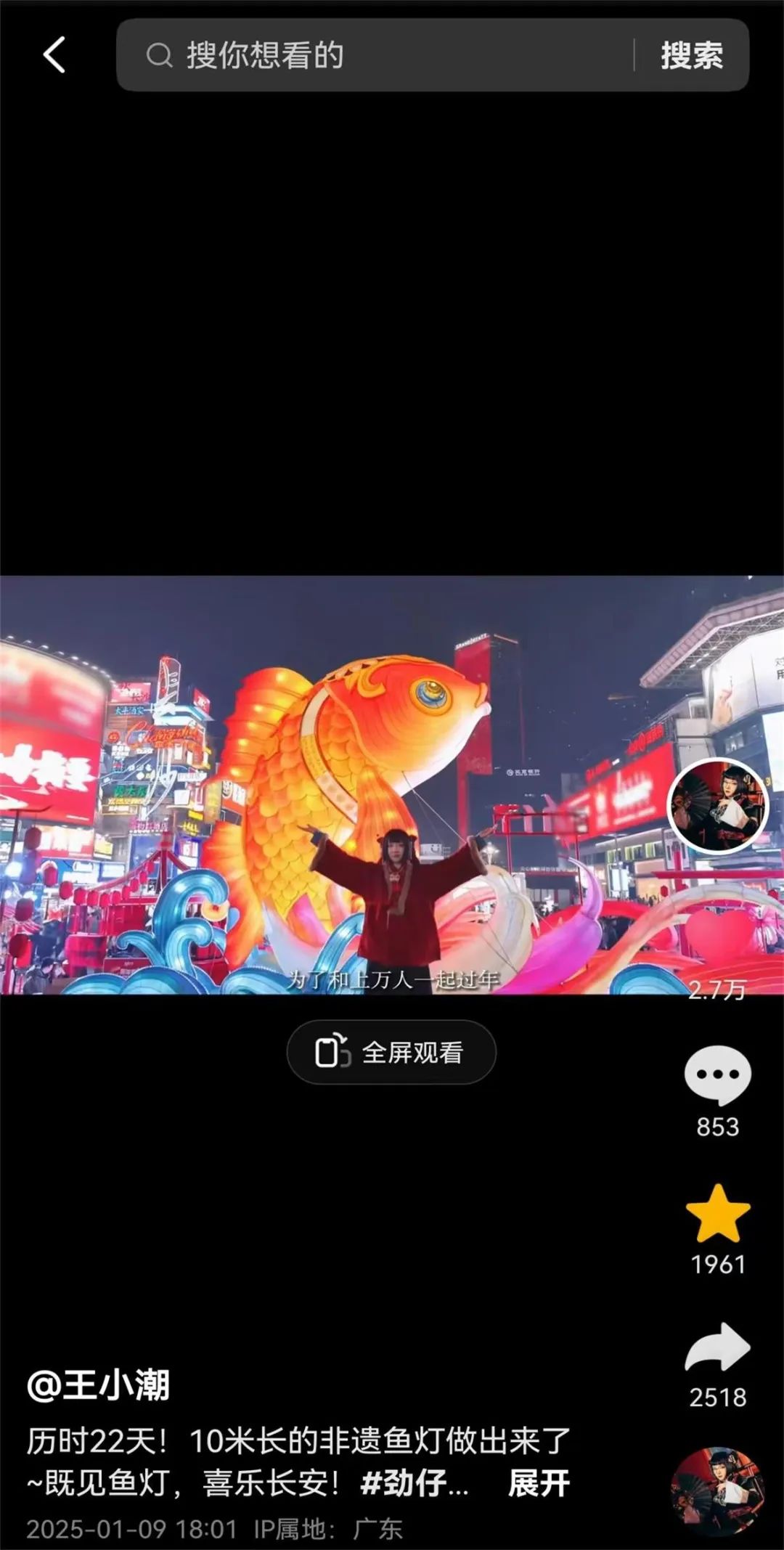
Task: Open the creator's avatar beside the video
Action: coord(717,806)
